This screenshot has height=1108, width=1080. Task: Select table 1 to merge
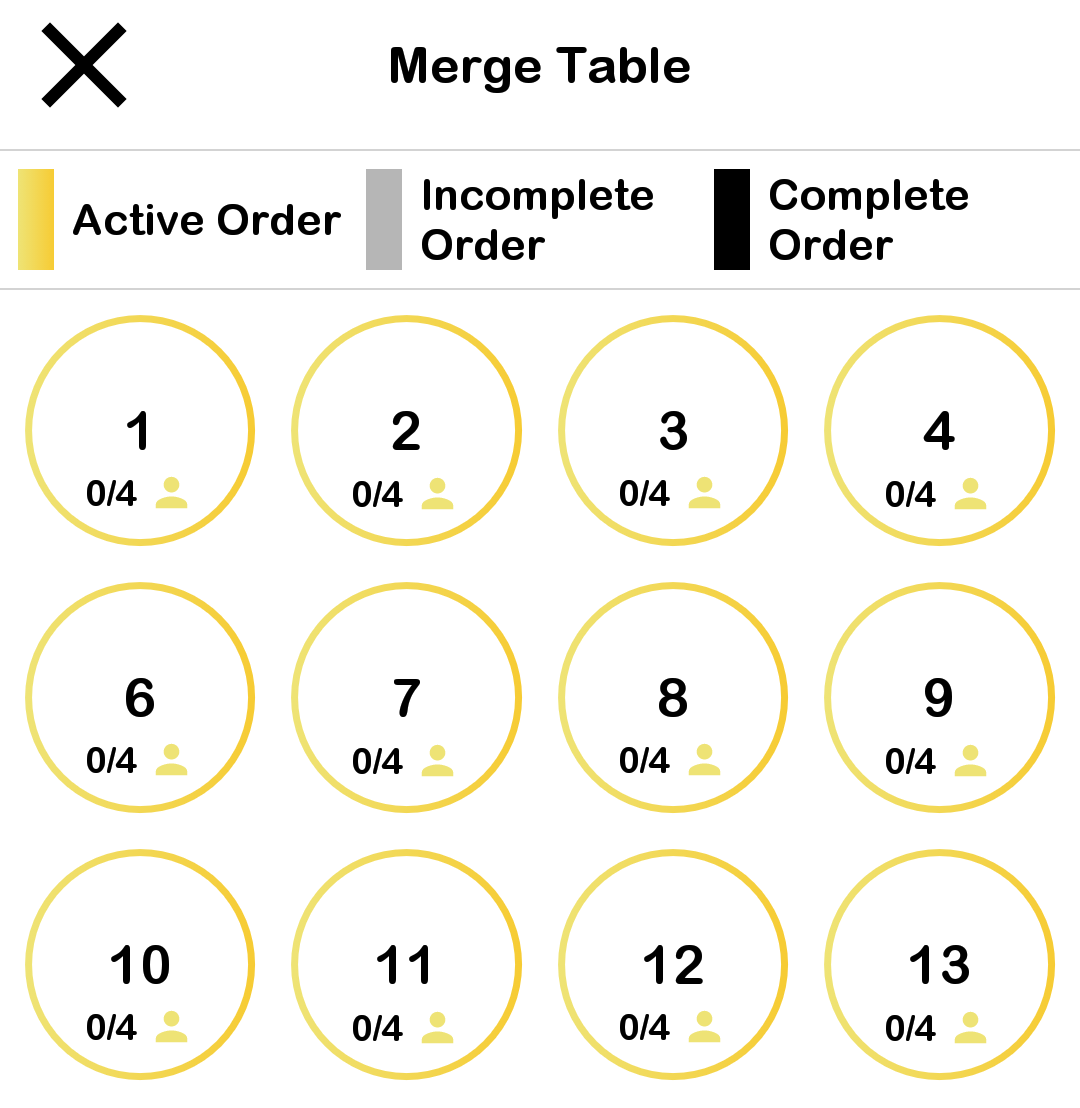point(140,431)
